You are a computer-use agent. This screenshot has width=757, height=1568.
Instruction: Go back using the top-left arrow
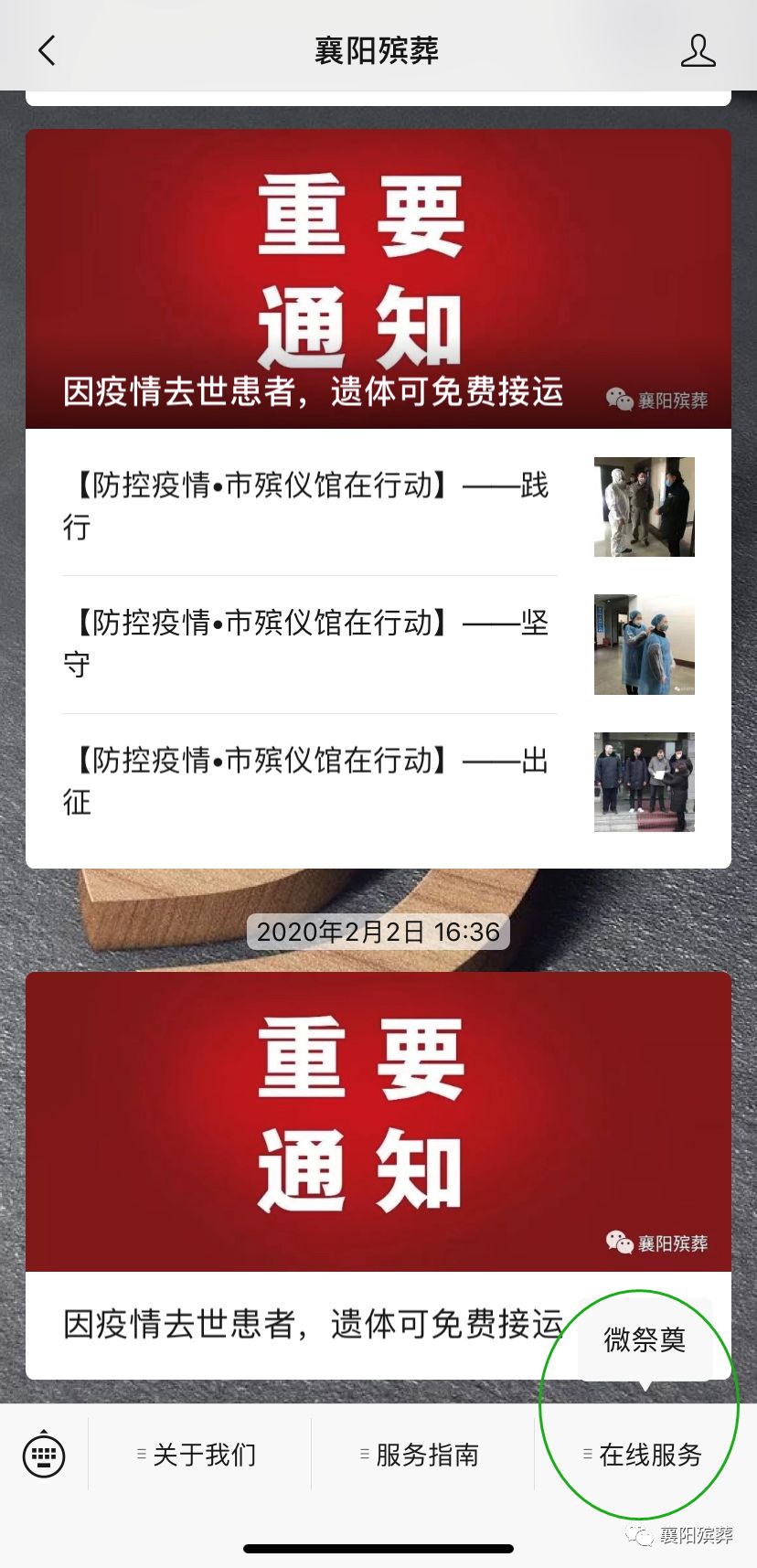point(48,50)
